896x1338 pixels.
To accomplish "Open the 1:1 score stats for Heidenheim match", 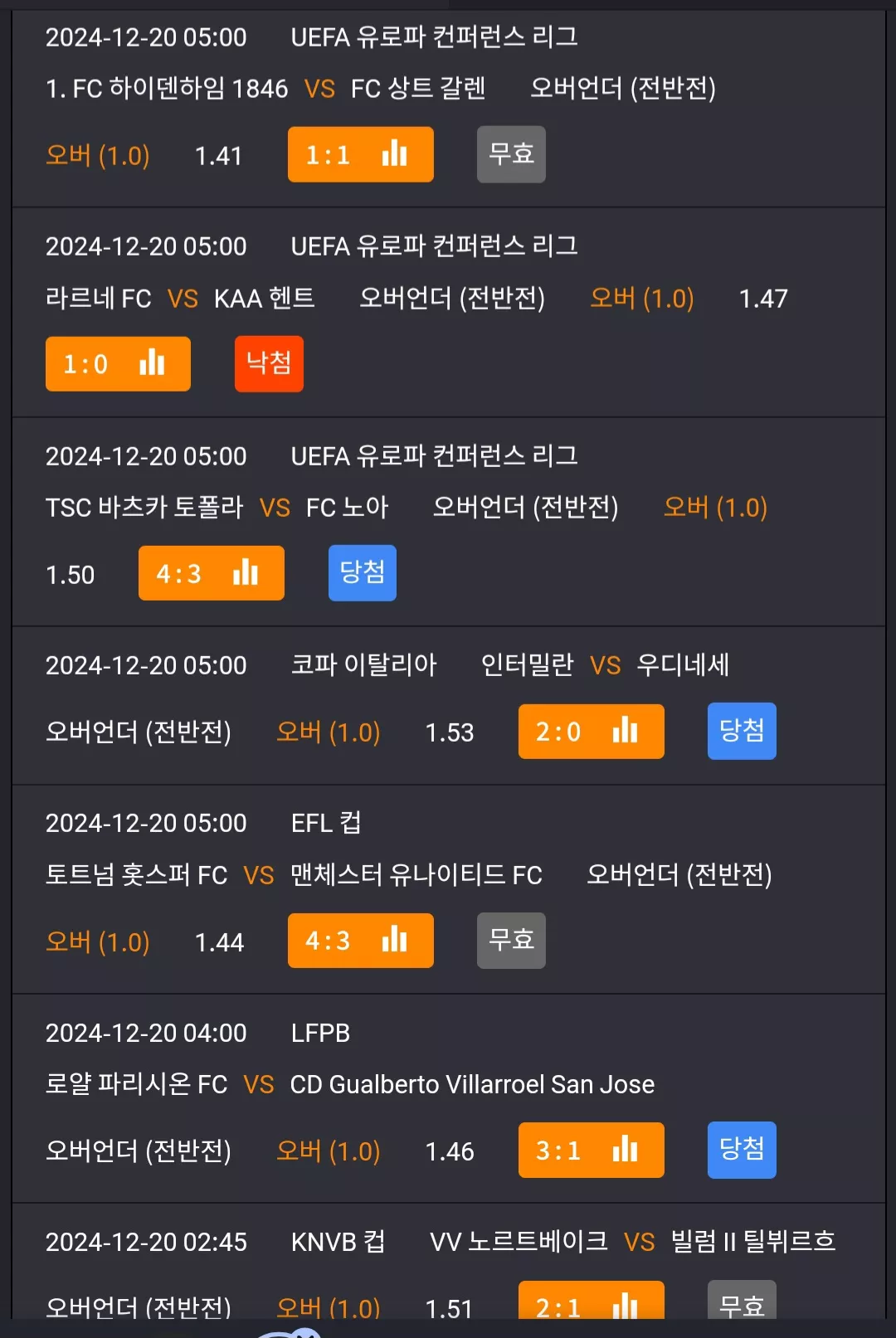I will click(x=360, y=154).
